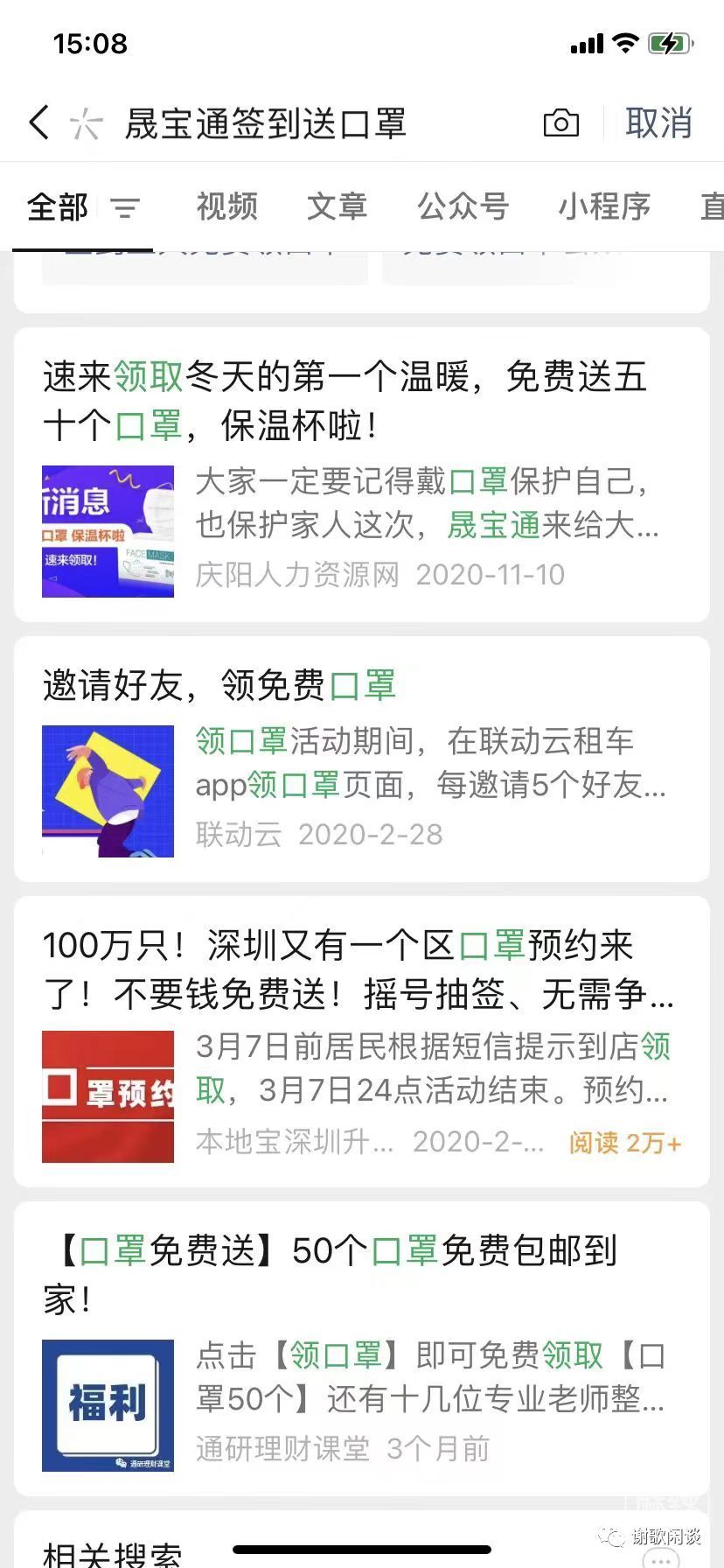This screenshot has width=724, height=1568.
Task: Cancel the search with 取消
Action: (658, 123)
